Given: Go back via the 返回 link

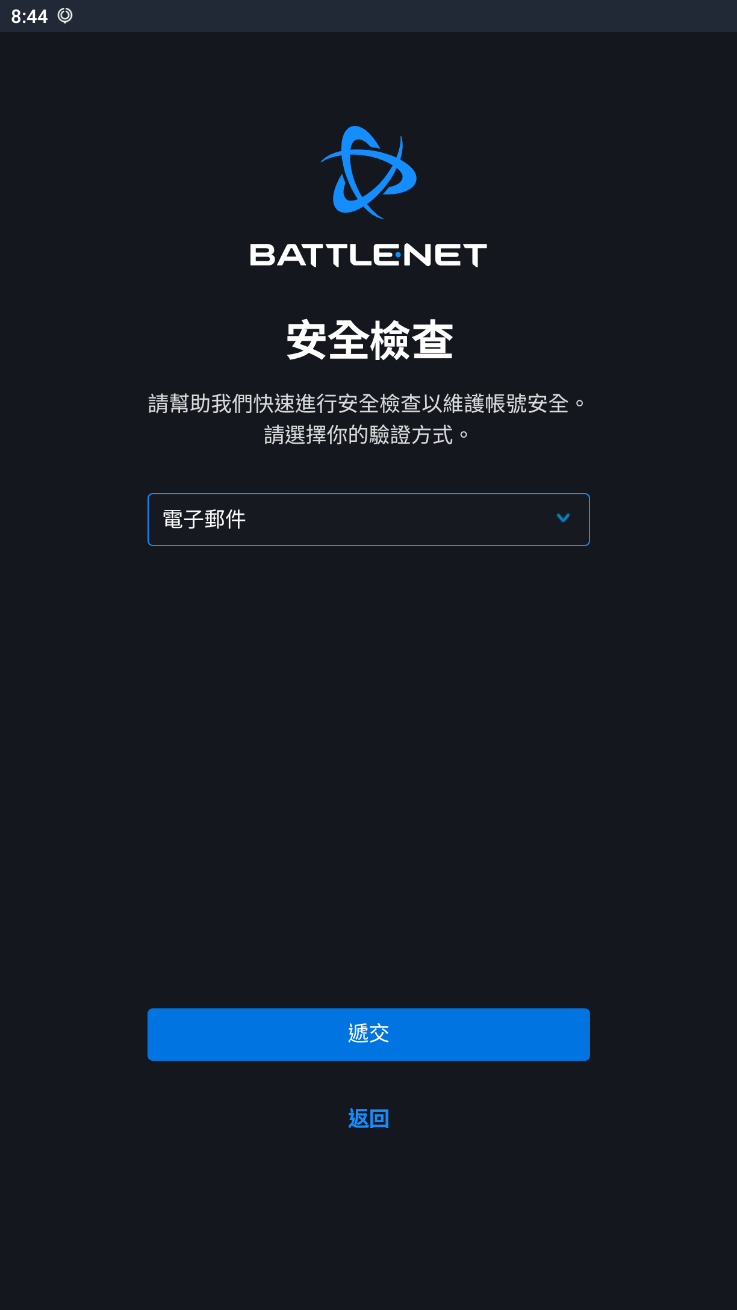Looking at the screenshot, I should tap(368, 1119).
